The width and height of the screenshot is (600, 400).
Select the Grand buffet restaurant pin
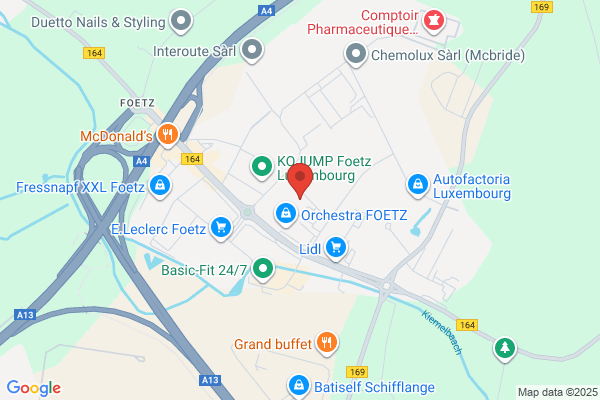(327, 343)
